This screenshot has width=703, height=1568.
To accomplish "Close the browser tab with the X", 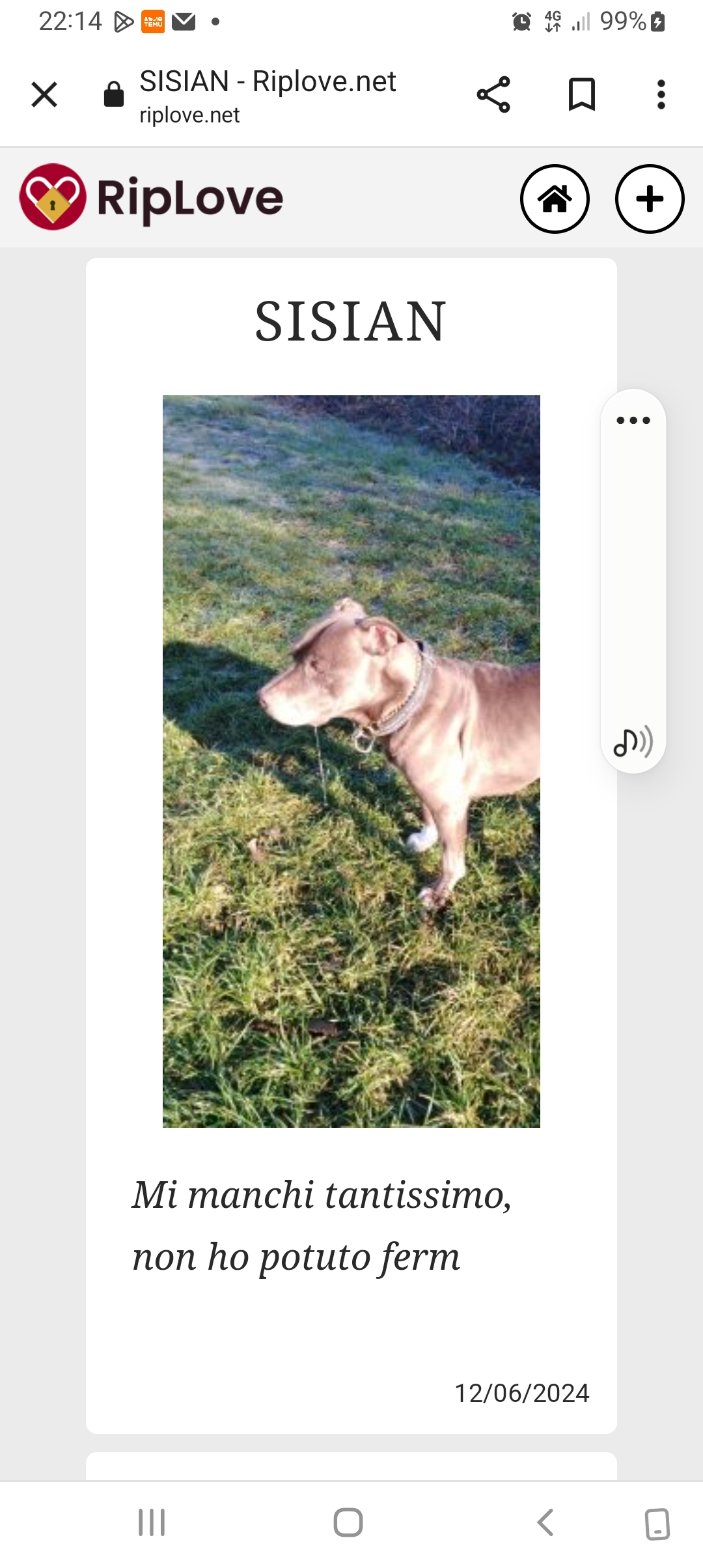I will tap(44, 95).
